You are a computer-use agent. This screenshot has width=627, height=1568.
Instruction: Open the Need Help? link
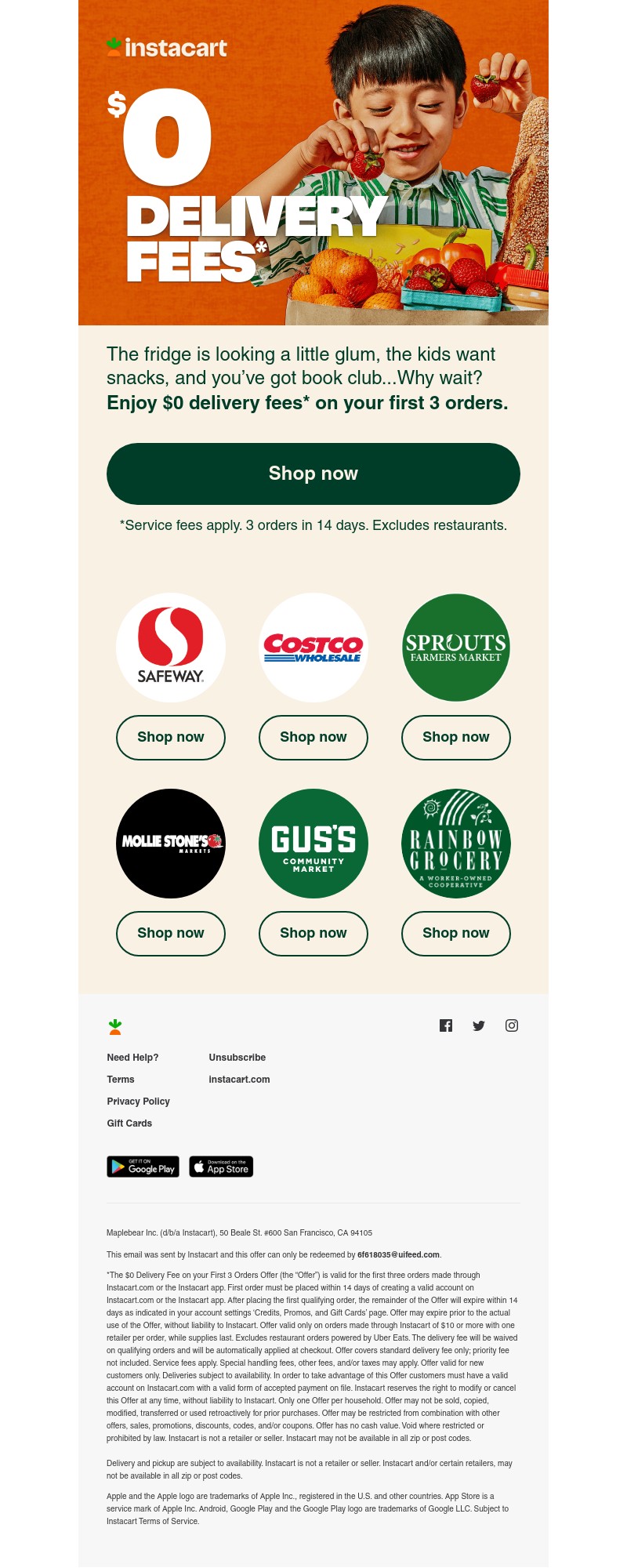click(132, 1058)
